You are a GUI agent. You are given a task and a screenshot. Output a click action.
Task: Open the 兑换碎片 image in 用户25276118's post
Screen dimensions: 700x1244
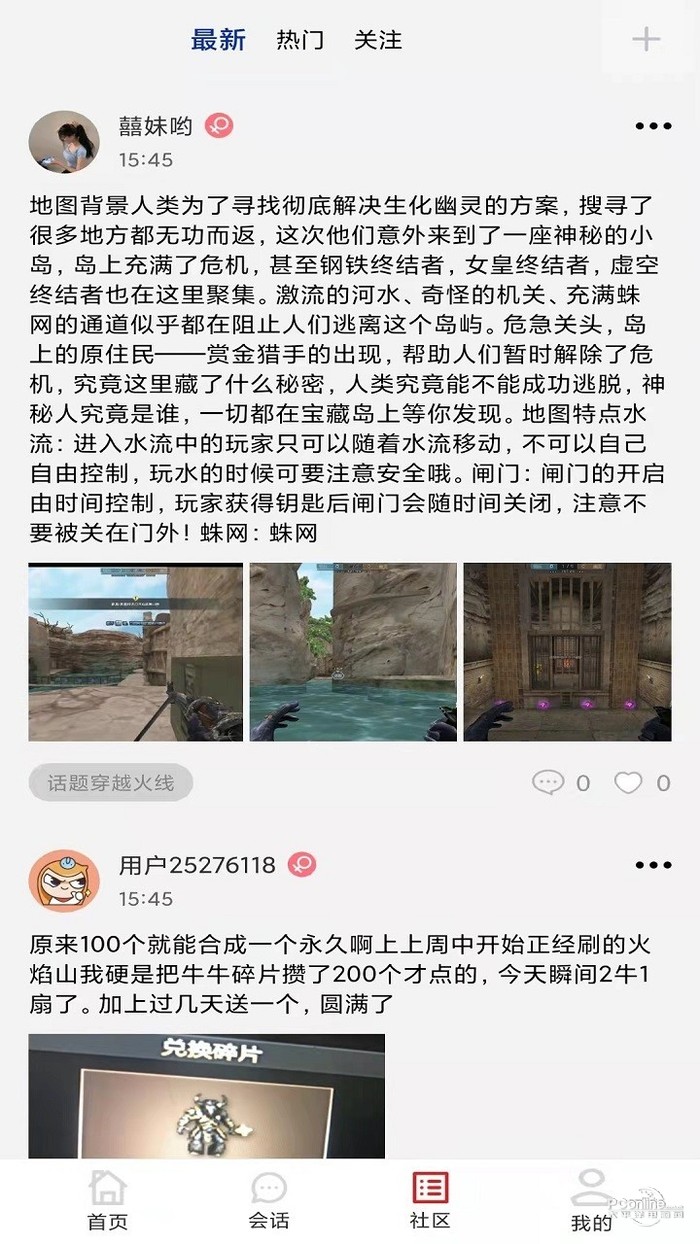coord(206,1095)
